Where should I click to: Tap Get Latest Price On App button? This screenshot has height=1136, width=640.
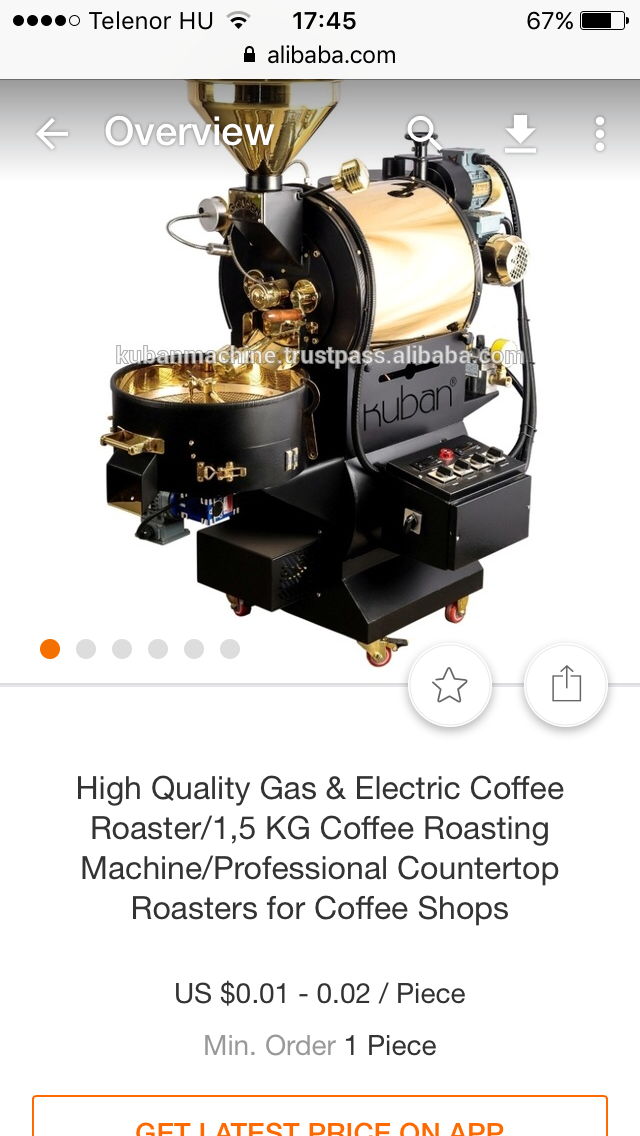coord(320,1120)
